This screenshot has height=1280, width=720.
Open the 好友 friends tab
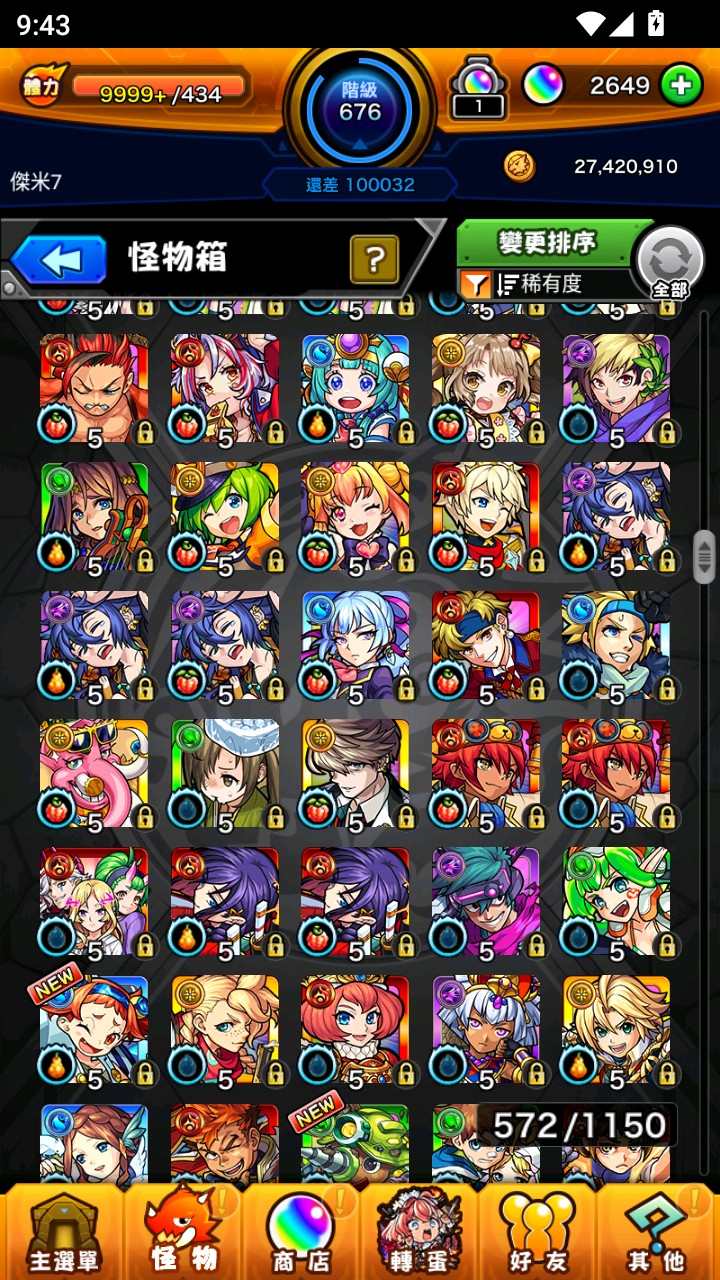pos(538,1231)
